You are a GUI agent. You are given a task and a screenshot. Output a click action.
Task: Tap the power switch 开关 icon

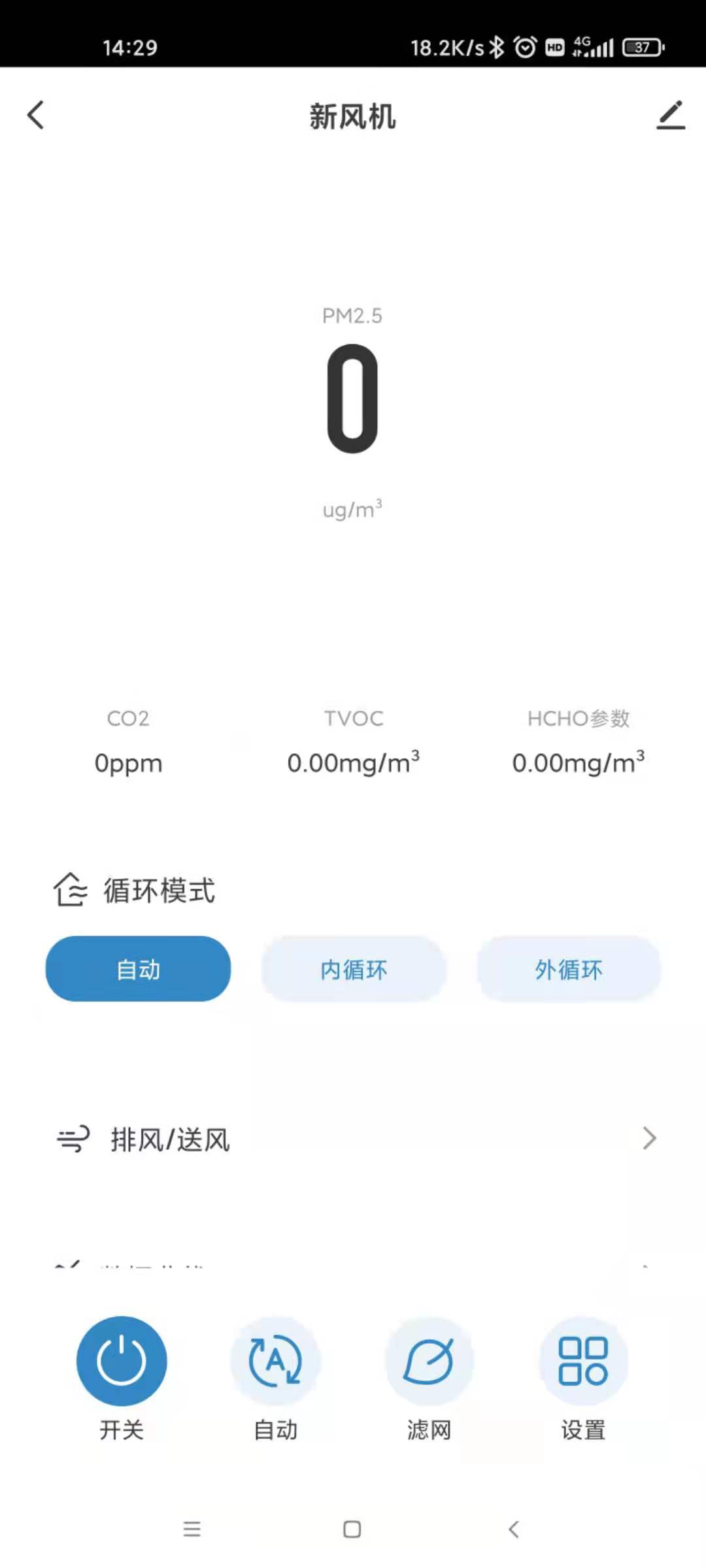point(122,1361)
